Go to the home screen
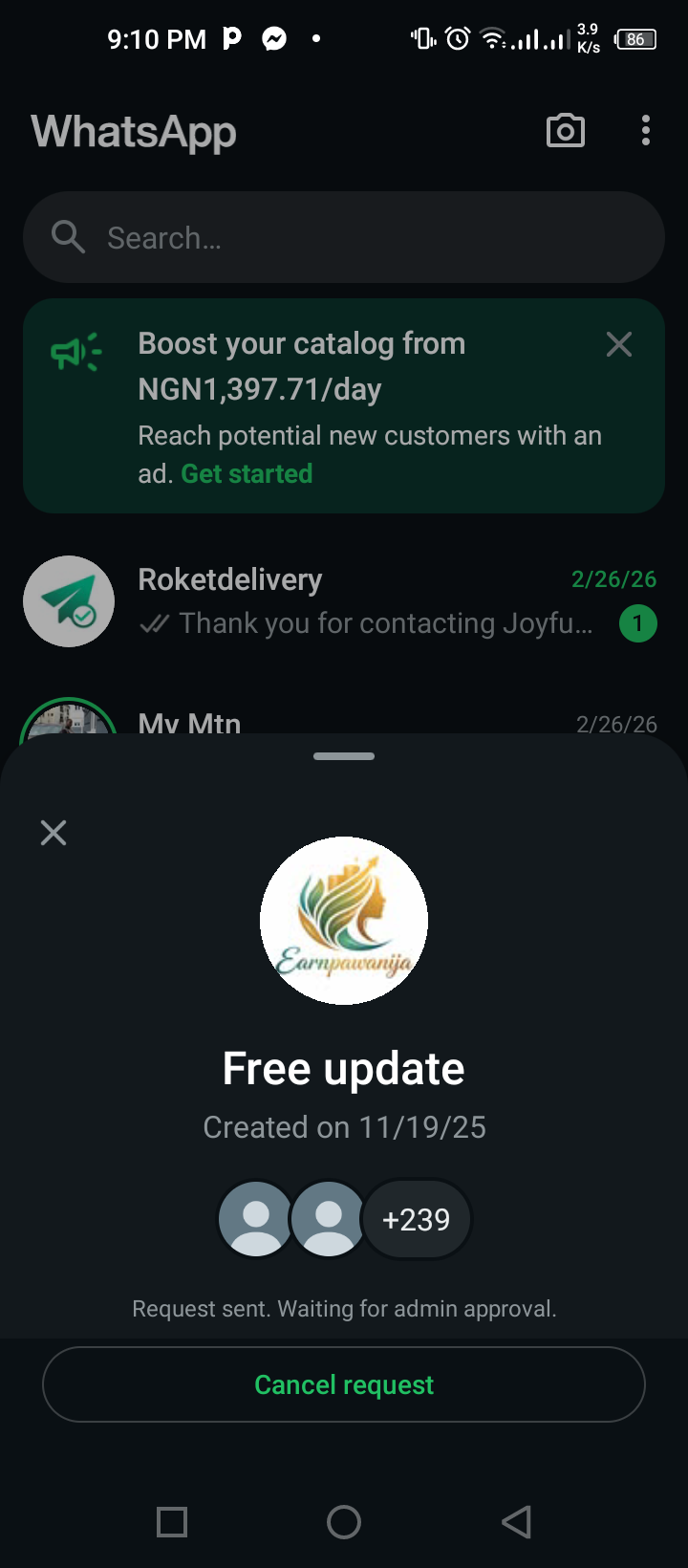 point(344,1522)
